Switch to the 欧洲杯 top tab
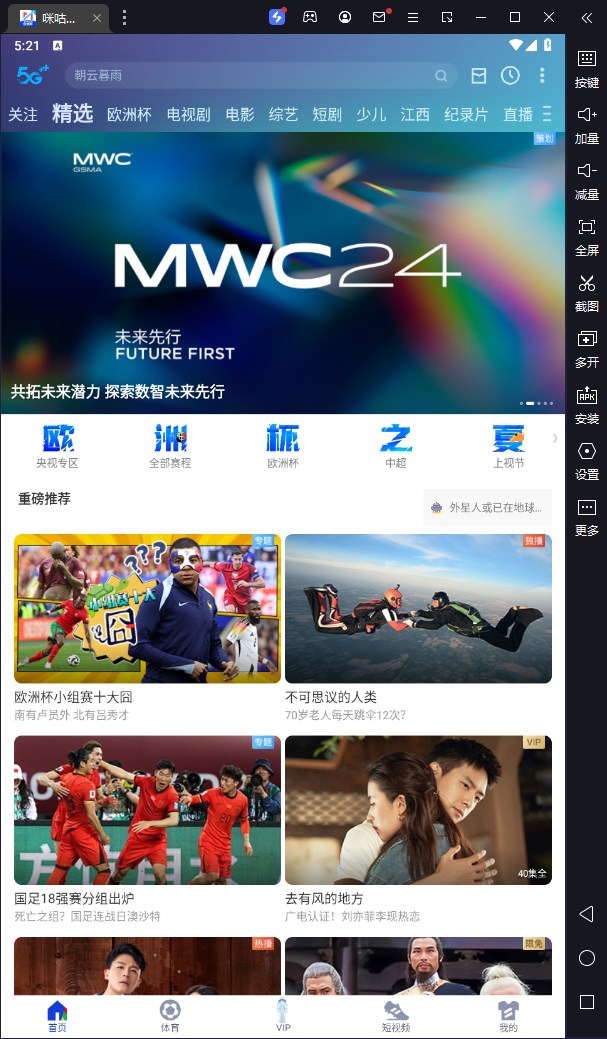 pyautogui.click(x=129, y=114)
